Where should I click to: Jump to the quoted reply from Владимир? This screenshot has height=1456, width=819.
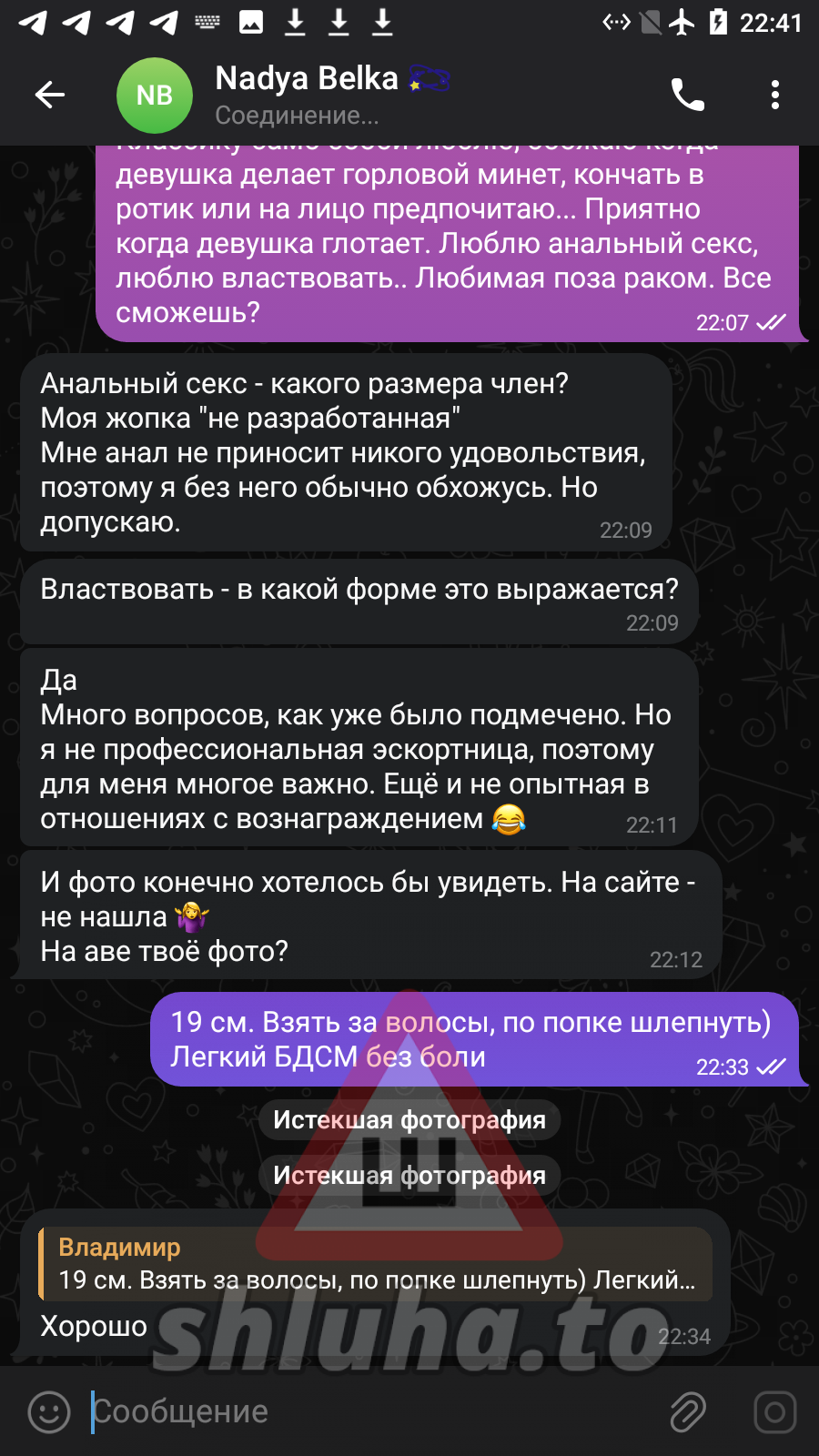coord(375,1264)
